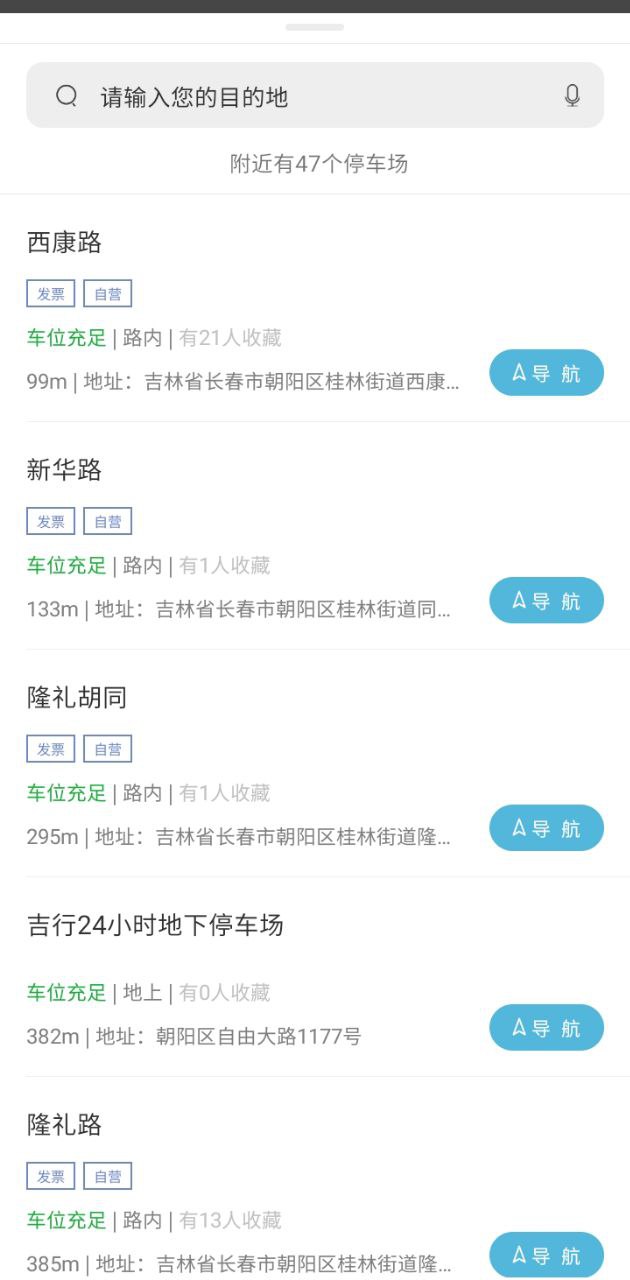Activate the voice input microphone
Screen dimensions: 630x1280
pyautogui.click(x=572, y=96)
